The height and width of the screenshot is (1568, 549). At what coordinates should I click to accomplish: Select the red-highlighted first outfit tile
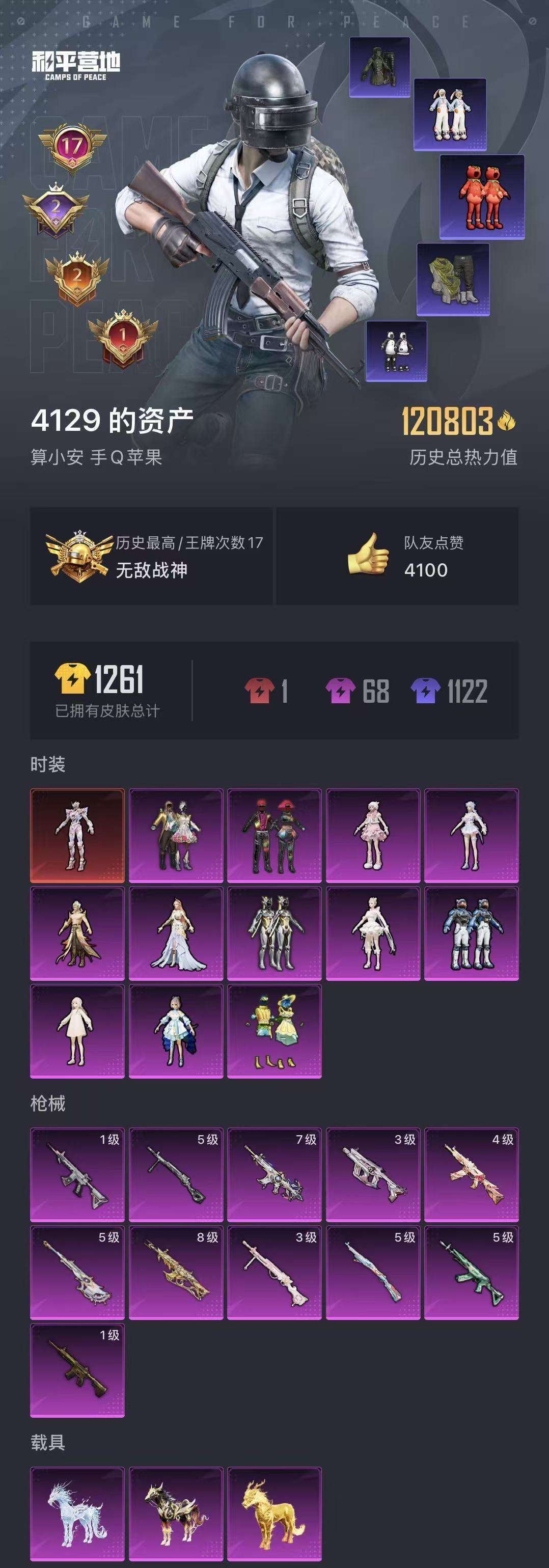[x=77, y=835]
